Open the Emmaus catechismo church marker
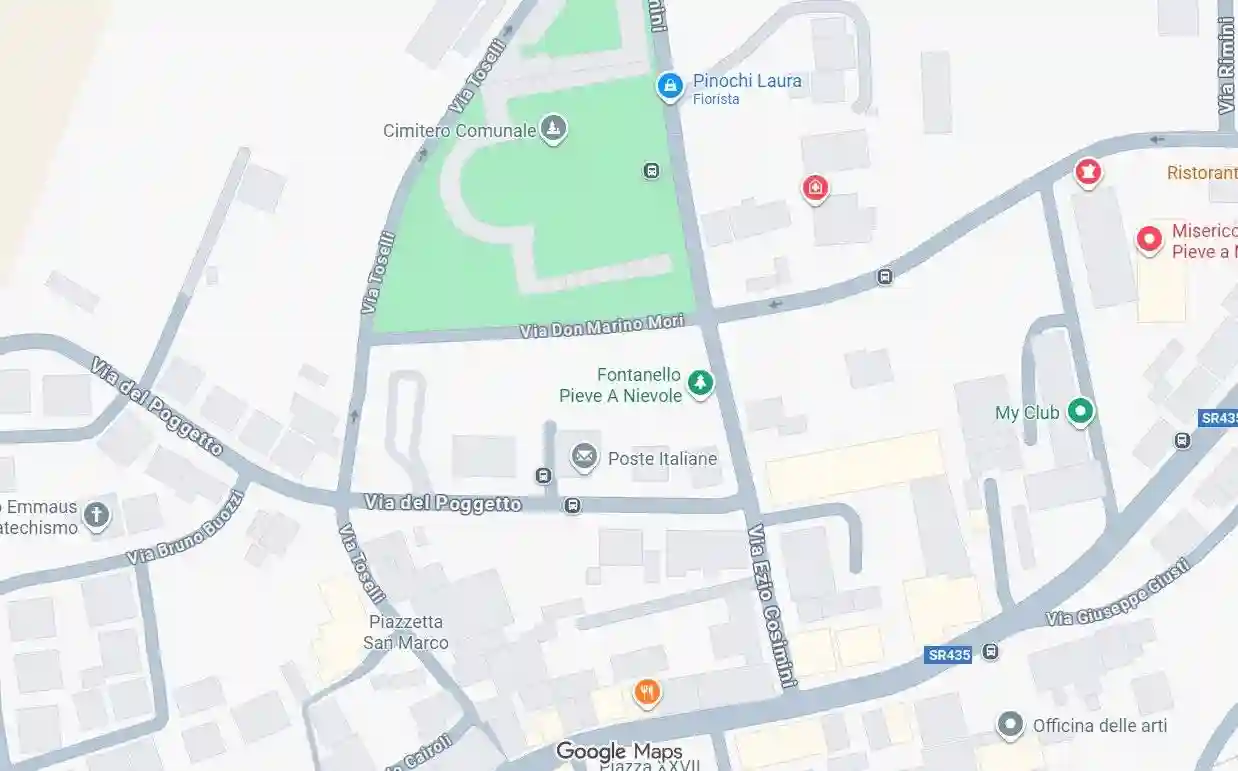The image size is (1238, 771). (x=96, y=515)
